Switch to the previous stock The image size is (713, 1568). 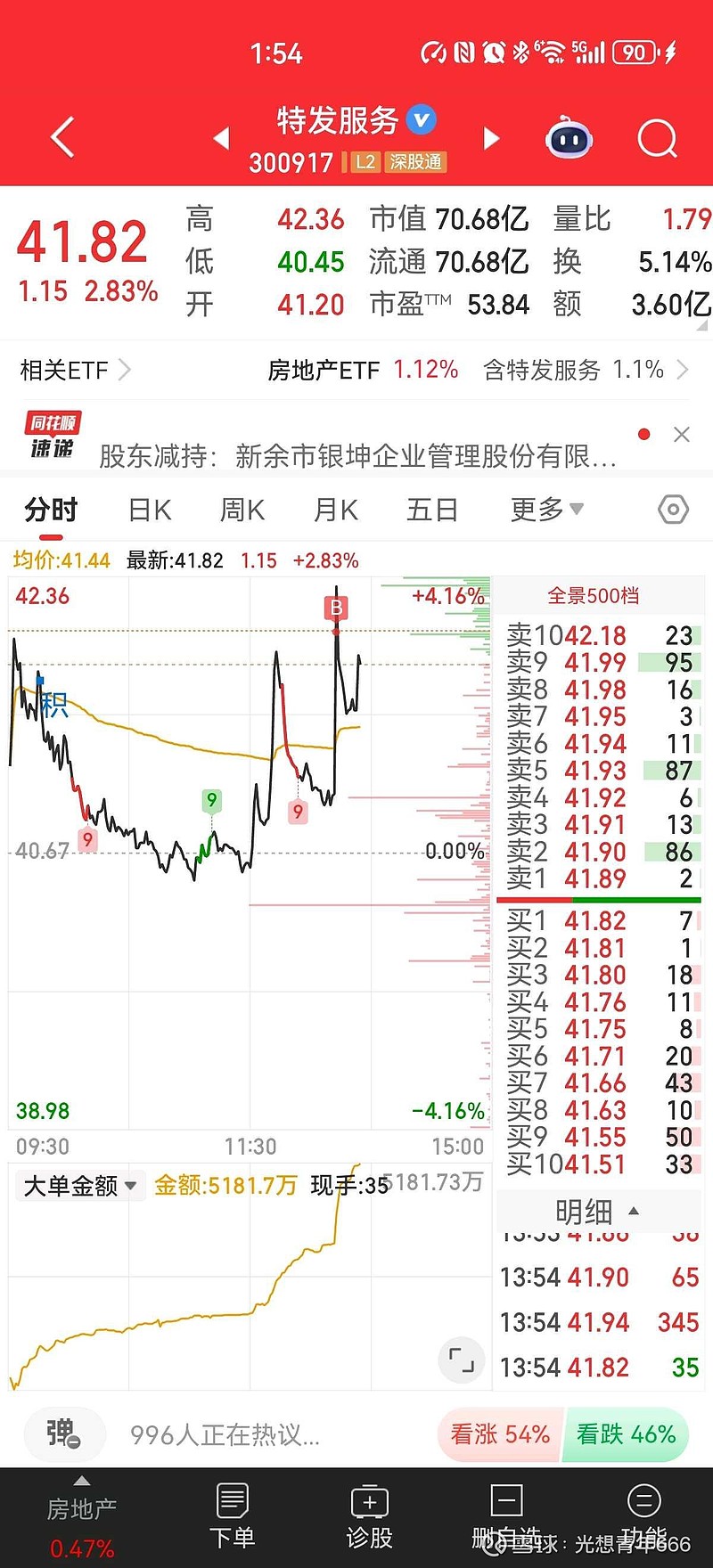click(x=222, y=138)
